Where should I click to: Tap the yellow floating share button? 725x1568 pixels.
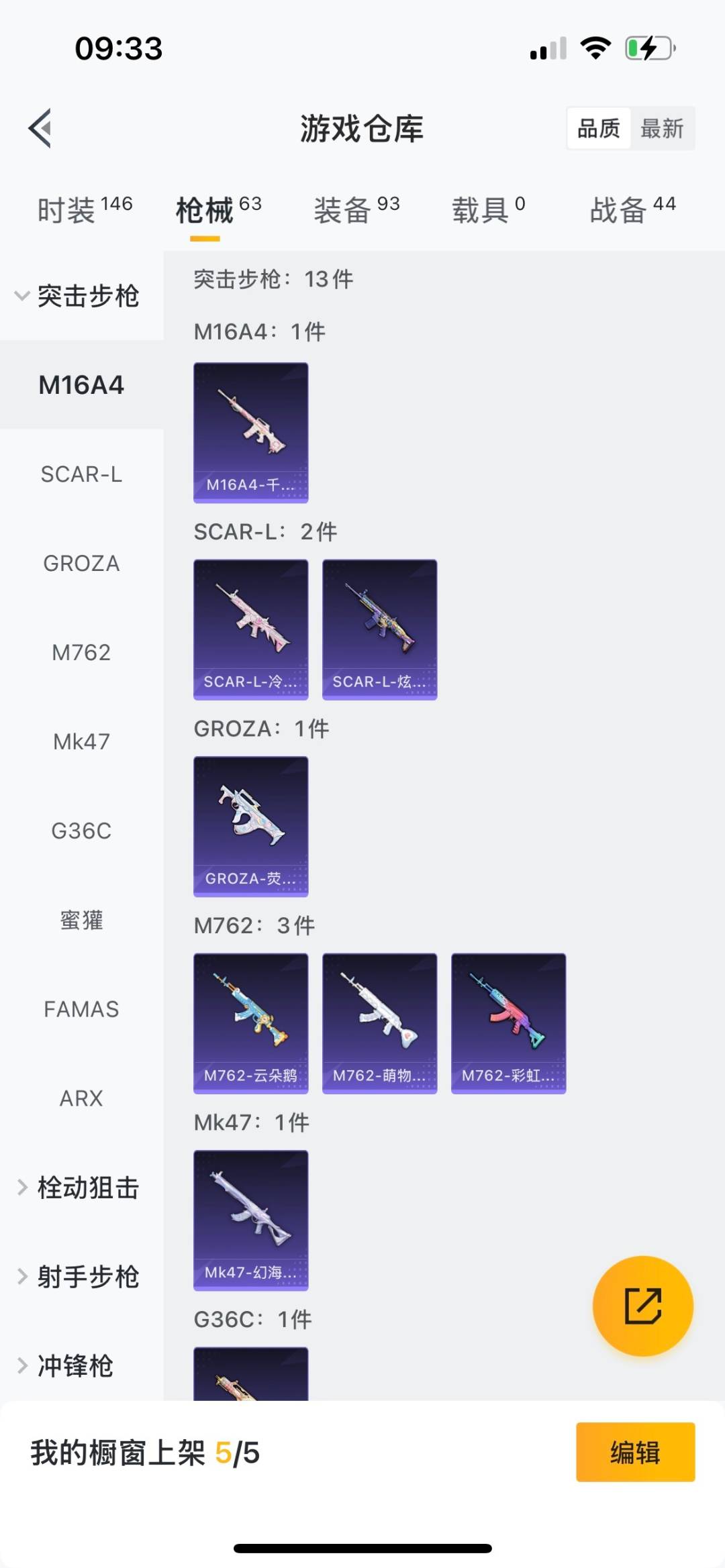click(643, 1306)
